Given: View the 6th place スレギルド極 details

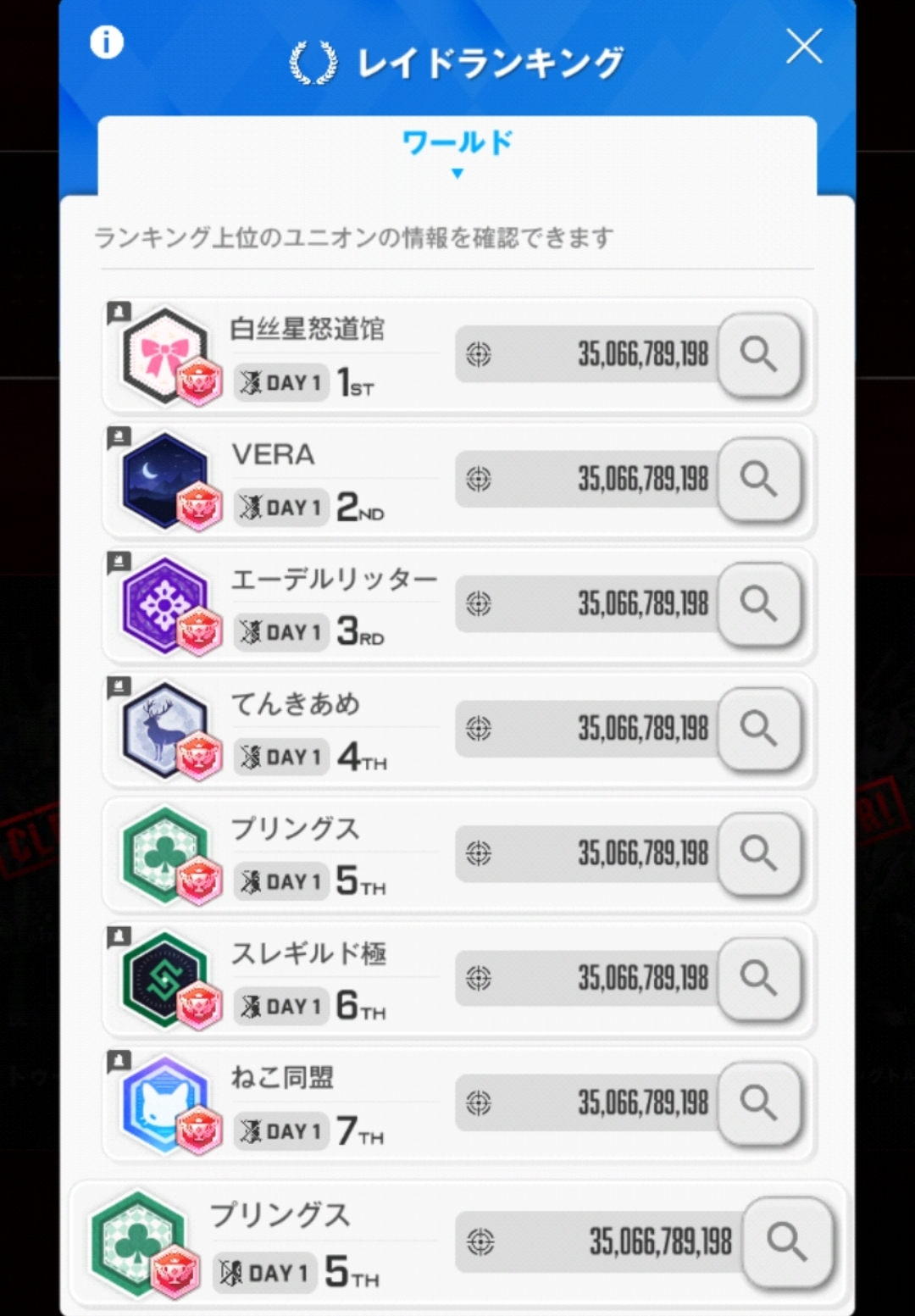Looking at the screenshot, I should (759, 977).
